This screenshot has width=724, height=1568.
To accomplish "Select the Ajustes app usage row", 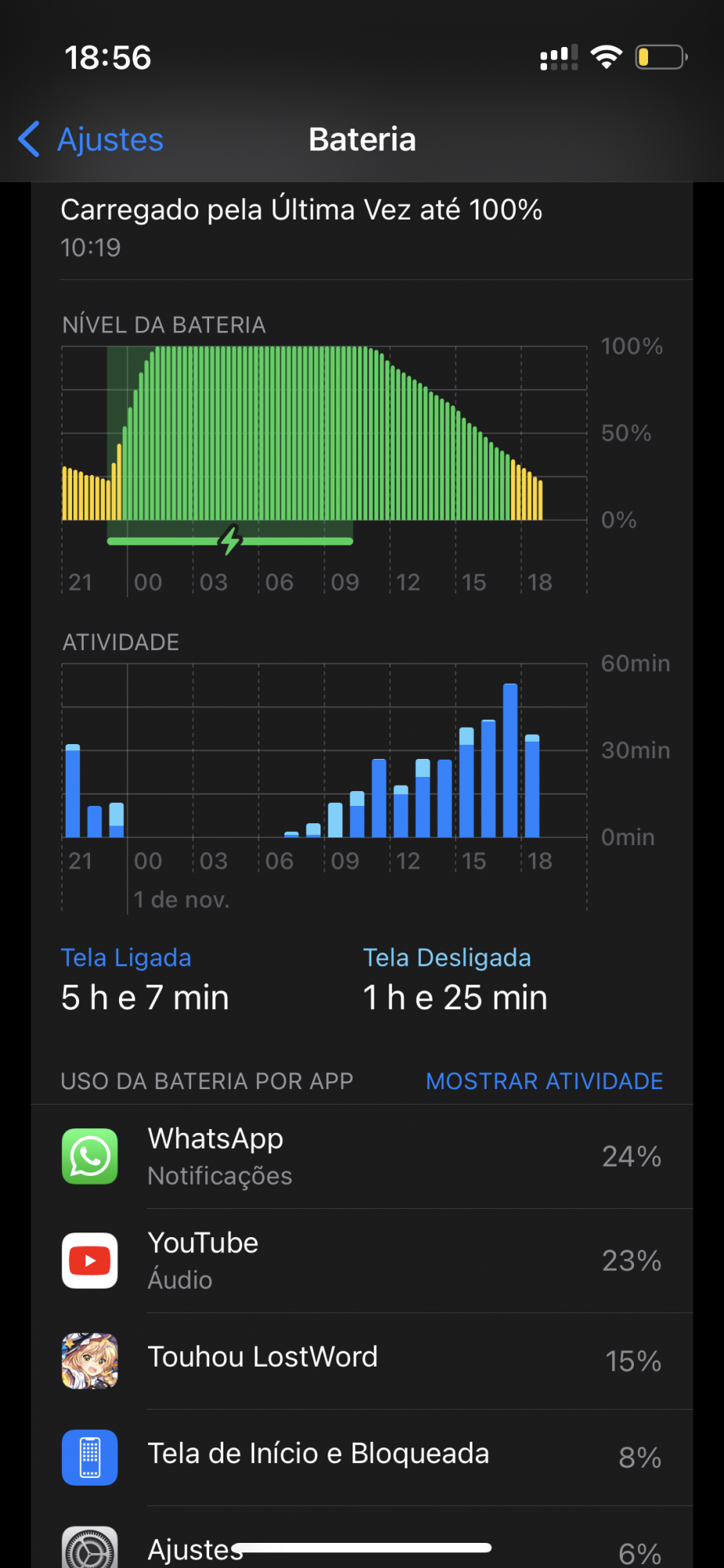I will coord(362,1548).
